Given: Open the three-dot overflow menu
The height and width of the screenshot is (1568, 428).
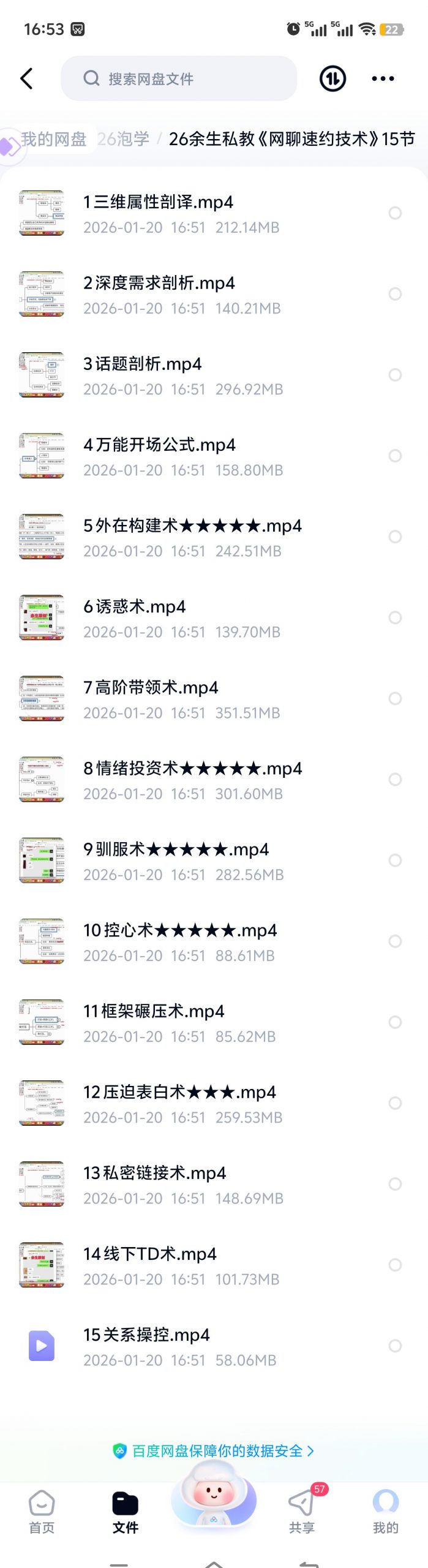Looking at the screenshot, I should (x=383, y=78).
